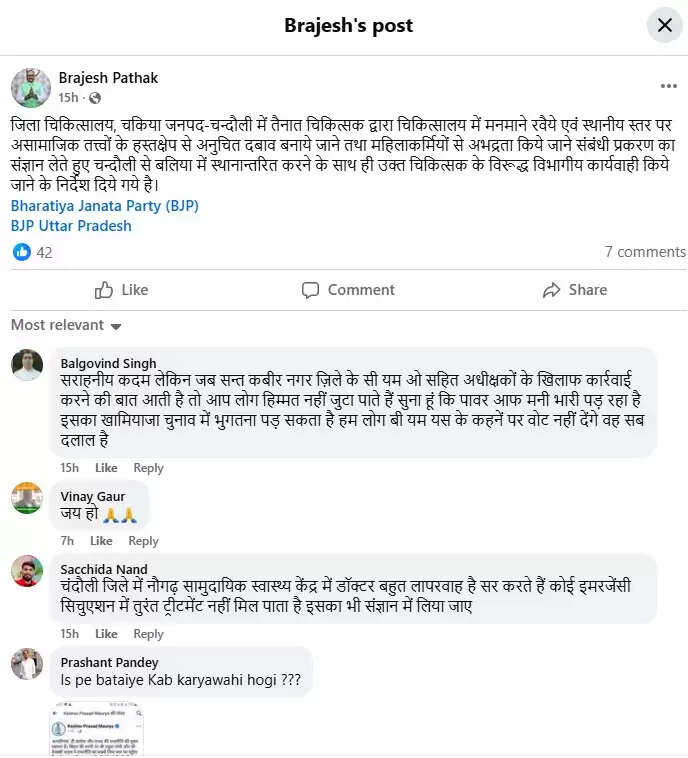The image size is (688, 758).
Task: Reply to Sacchida Nand's comment
Action: coord(148,634)
